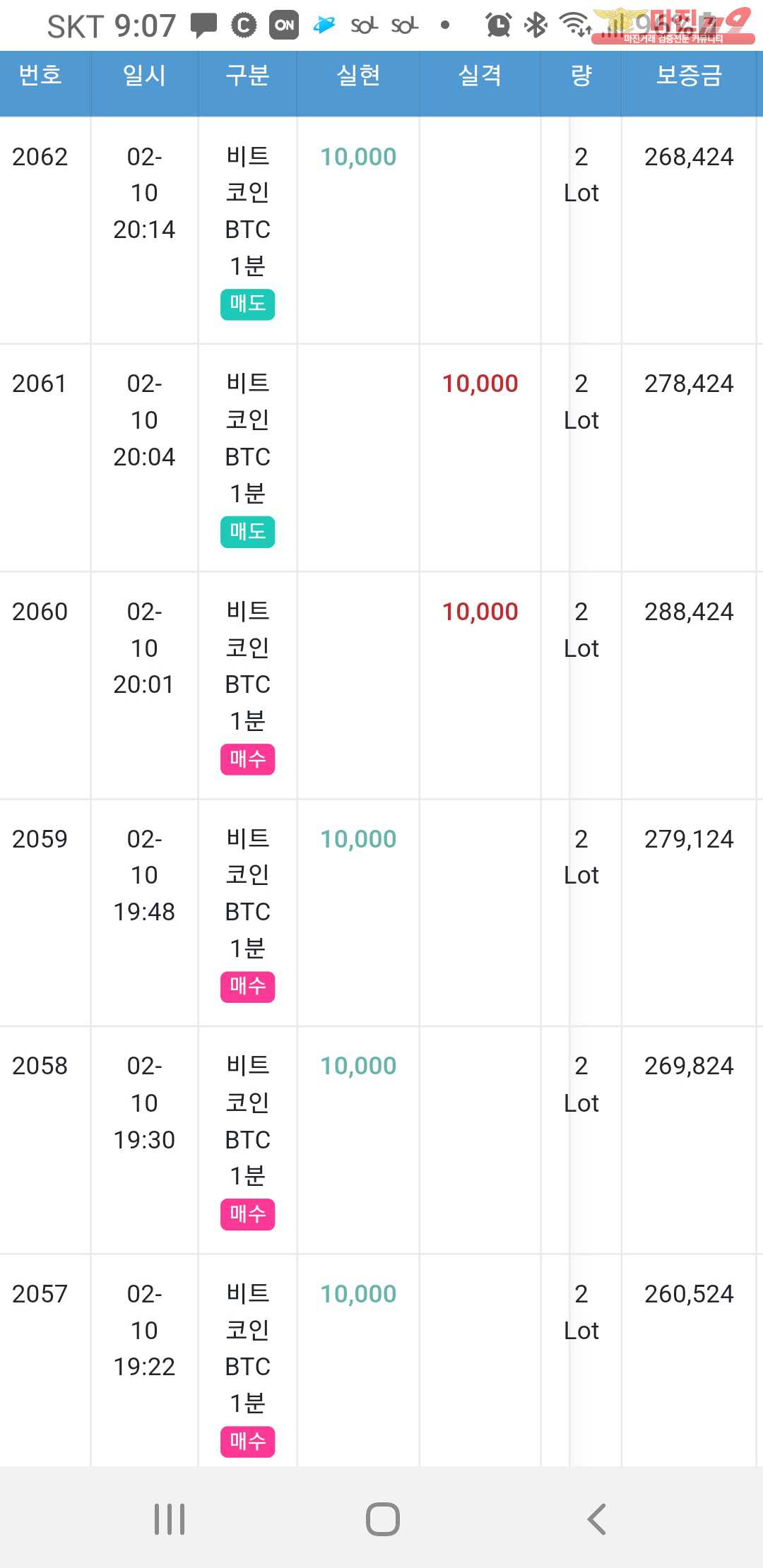The height and width of the screenshot is (1568, 763).
Task: Open the recent apps view
Action: 170,1519
